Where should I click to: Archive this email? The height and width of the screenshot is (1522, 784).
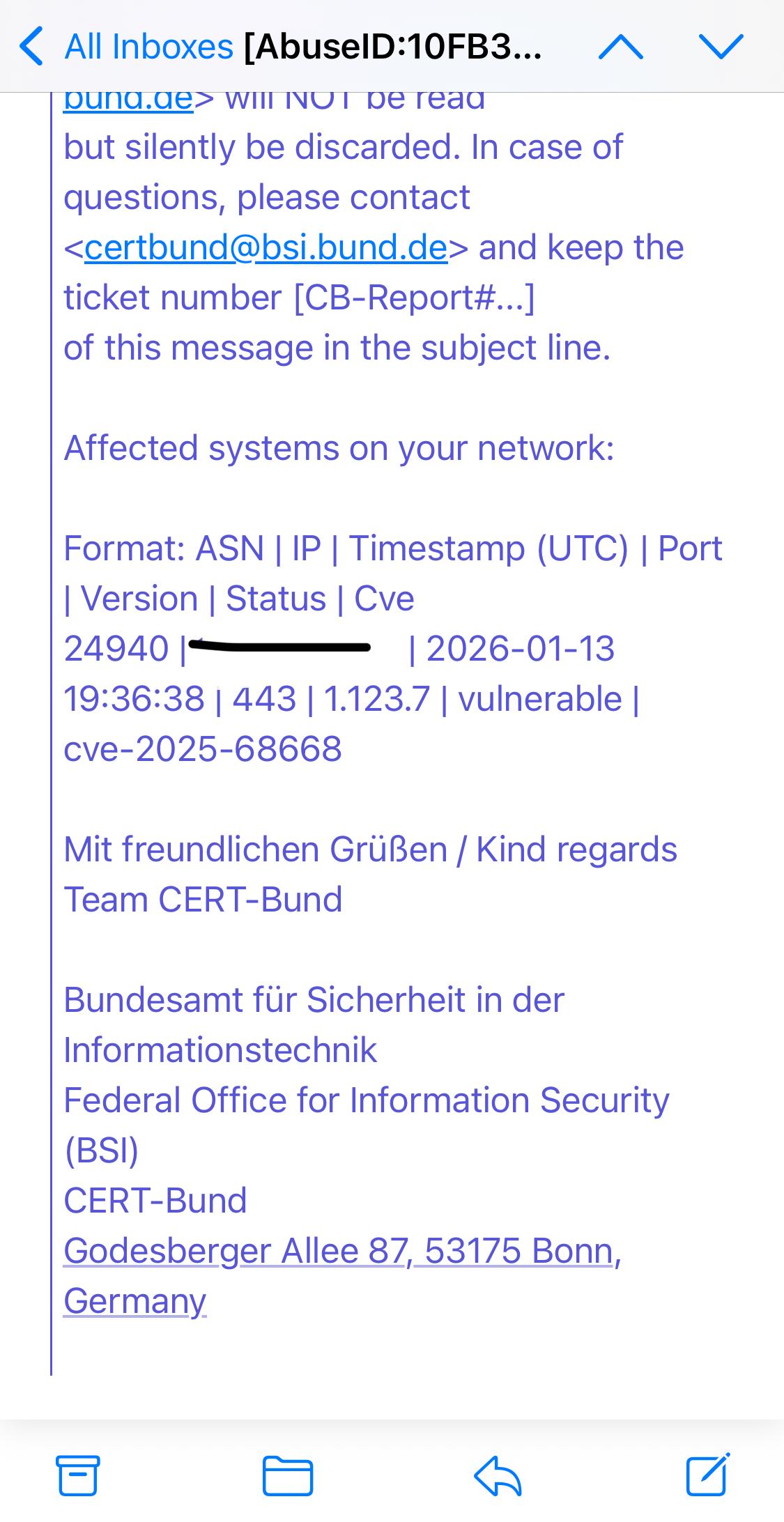coord(77,1475)
